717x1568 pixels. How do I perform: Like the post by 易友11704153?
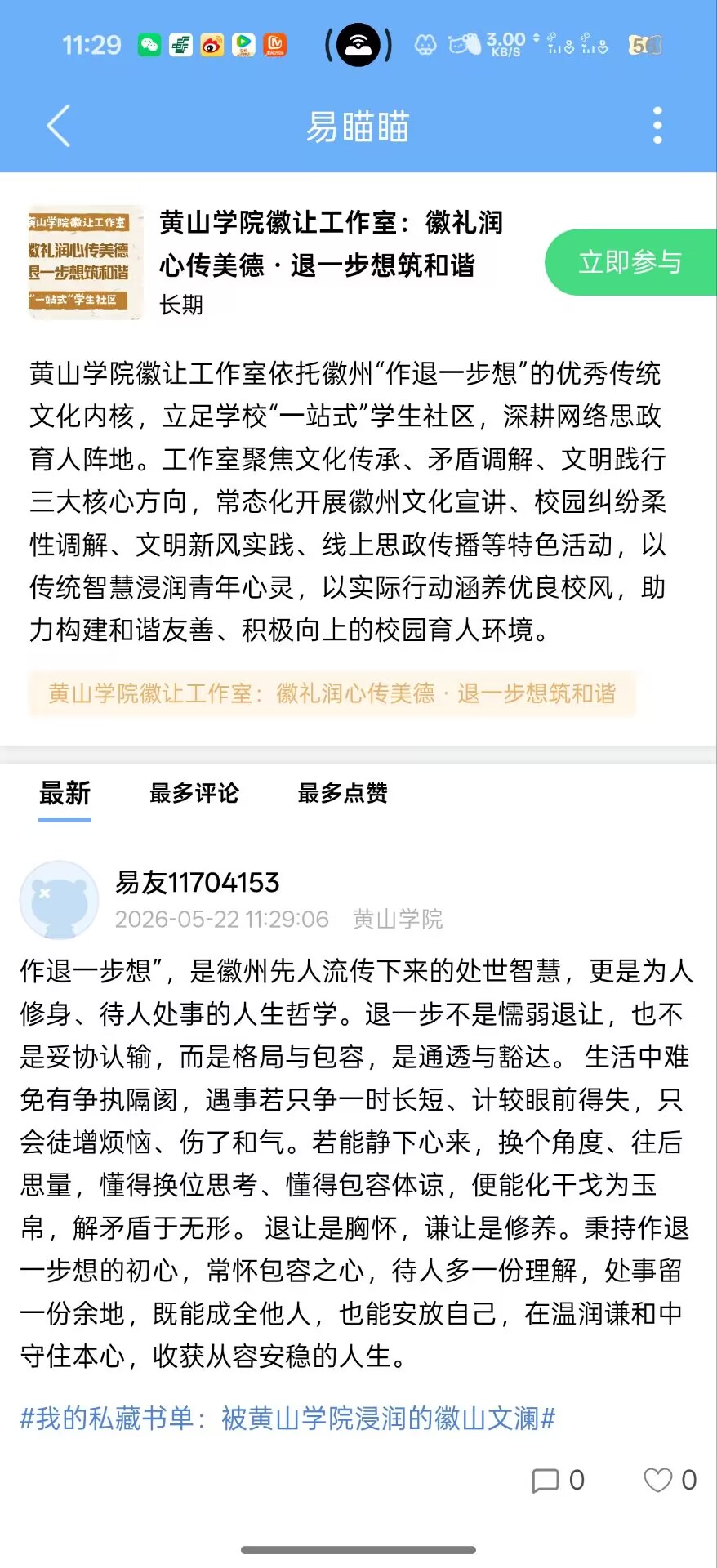tap(670, 1481)
